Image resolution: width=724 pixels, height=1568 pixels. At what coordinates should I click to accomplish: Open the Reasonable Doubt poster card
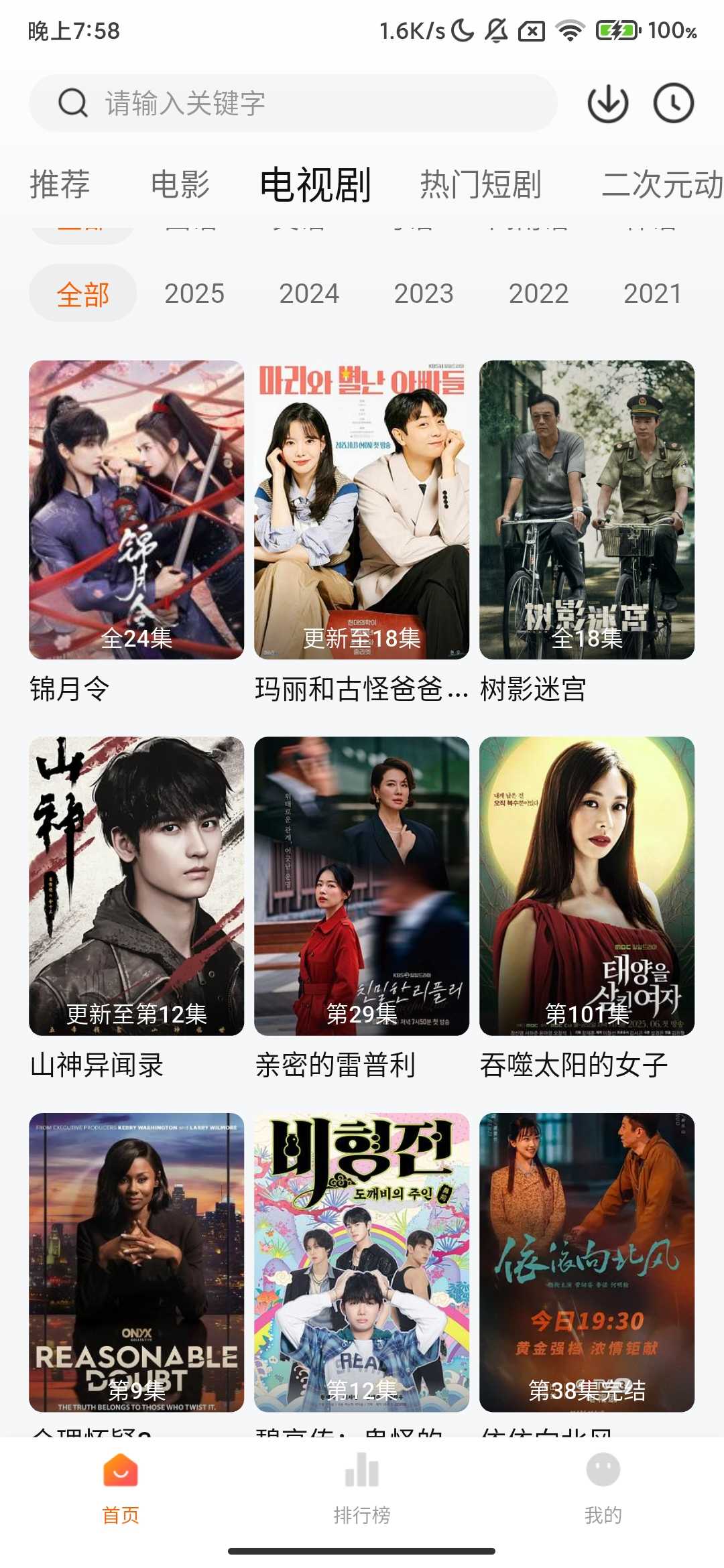(x=137, y=1262)
